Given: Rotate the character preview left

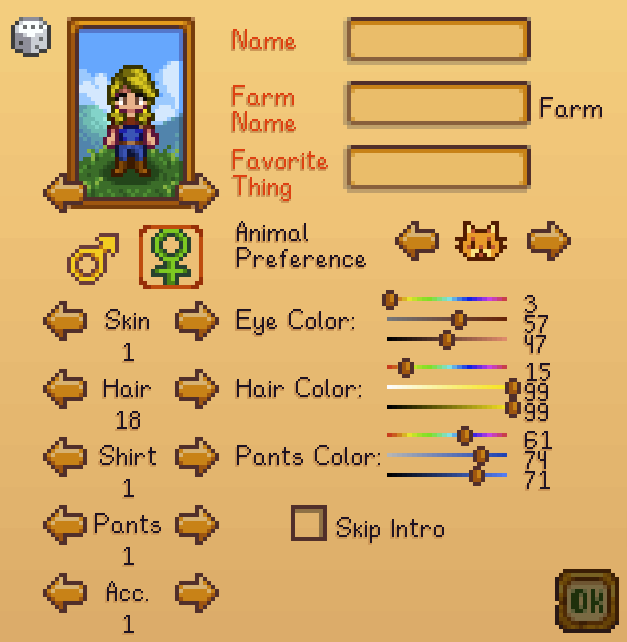Looking at the screenshot, I should [x=64, y=192].
